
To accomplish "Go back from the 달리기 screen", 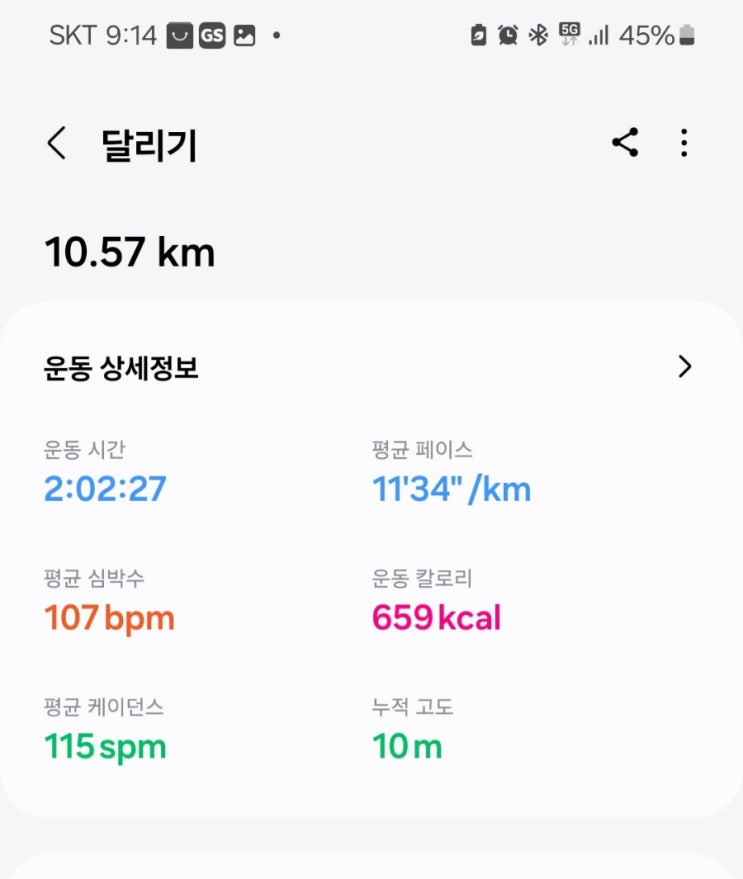I will 57,144.
